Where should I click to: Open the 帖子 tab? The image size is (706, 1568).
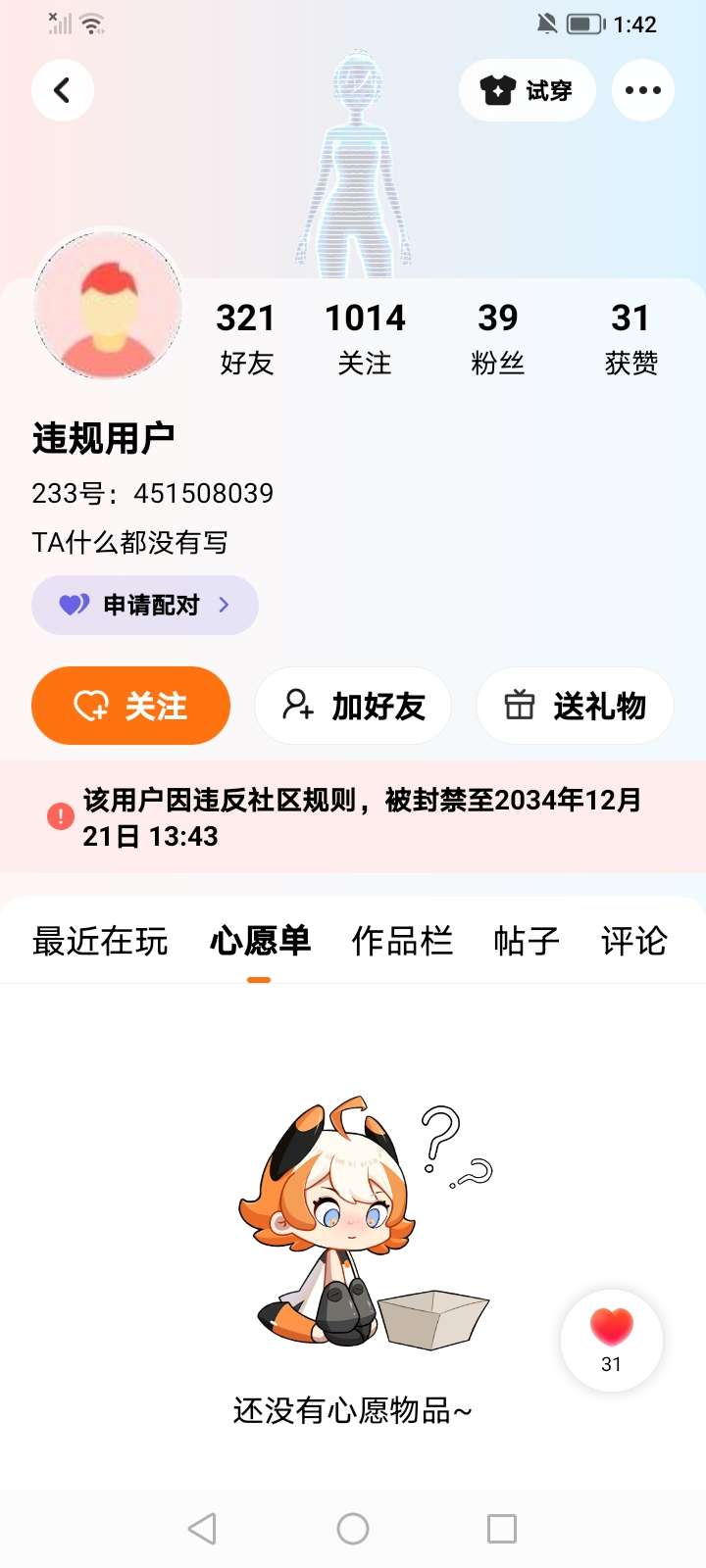[x=527, y=941]
